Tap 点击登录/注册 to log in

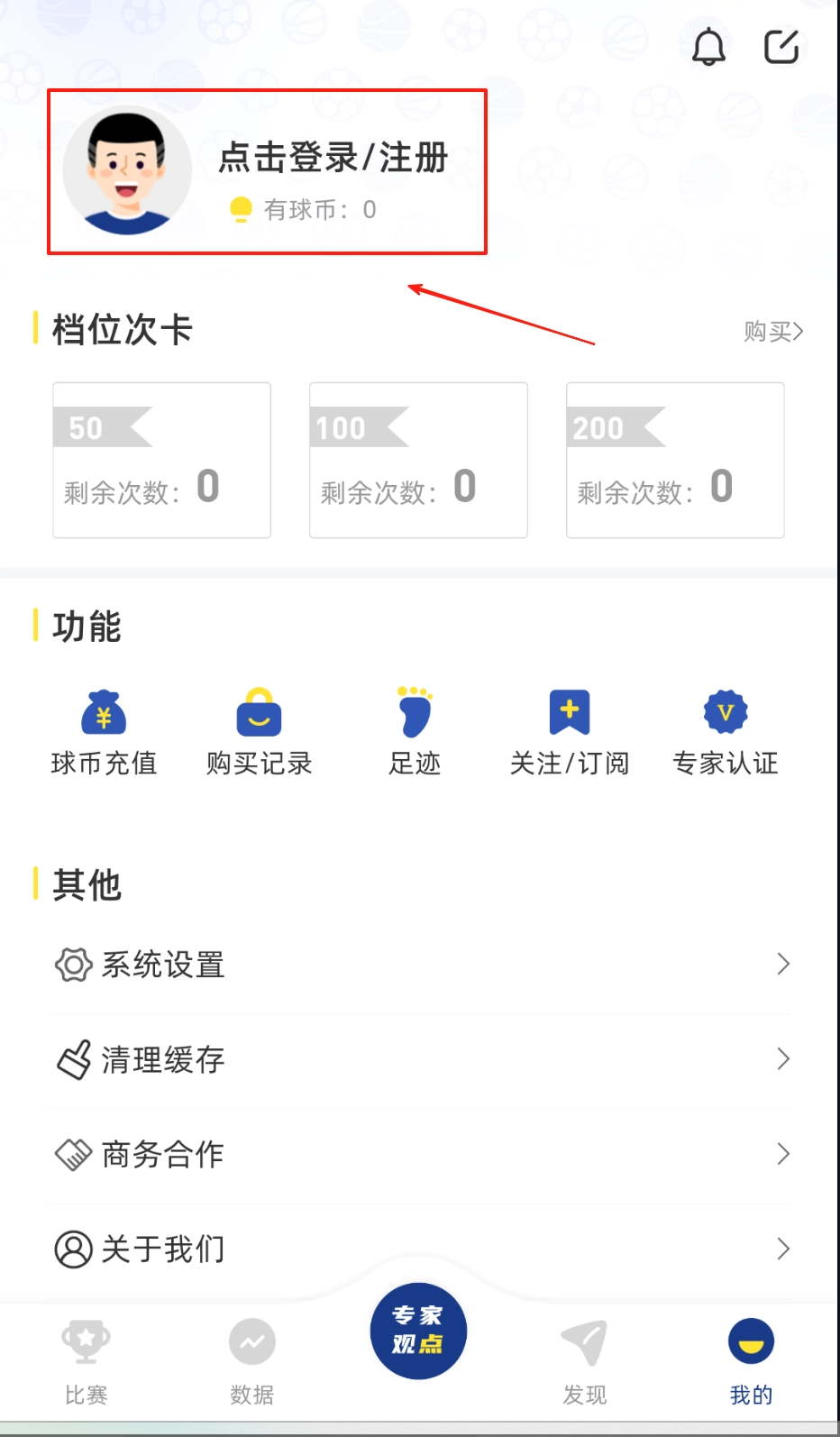point(333,158)
